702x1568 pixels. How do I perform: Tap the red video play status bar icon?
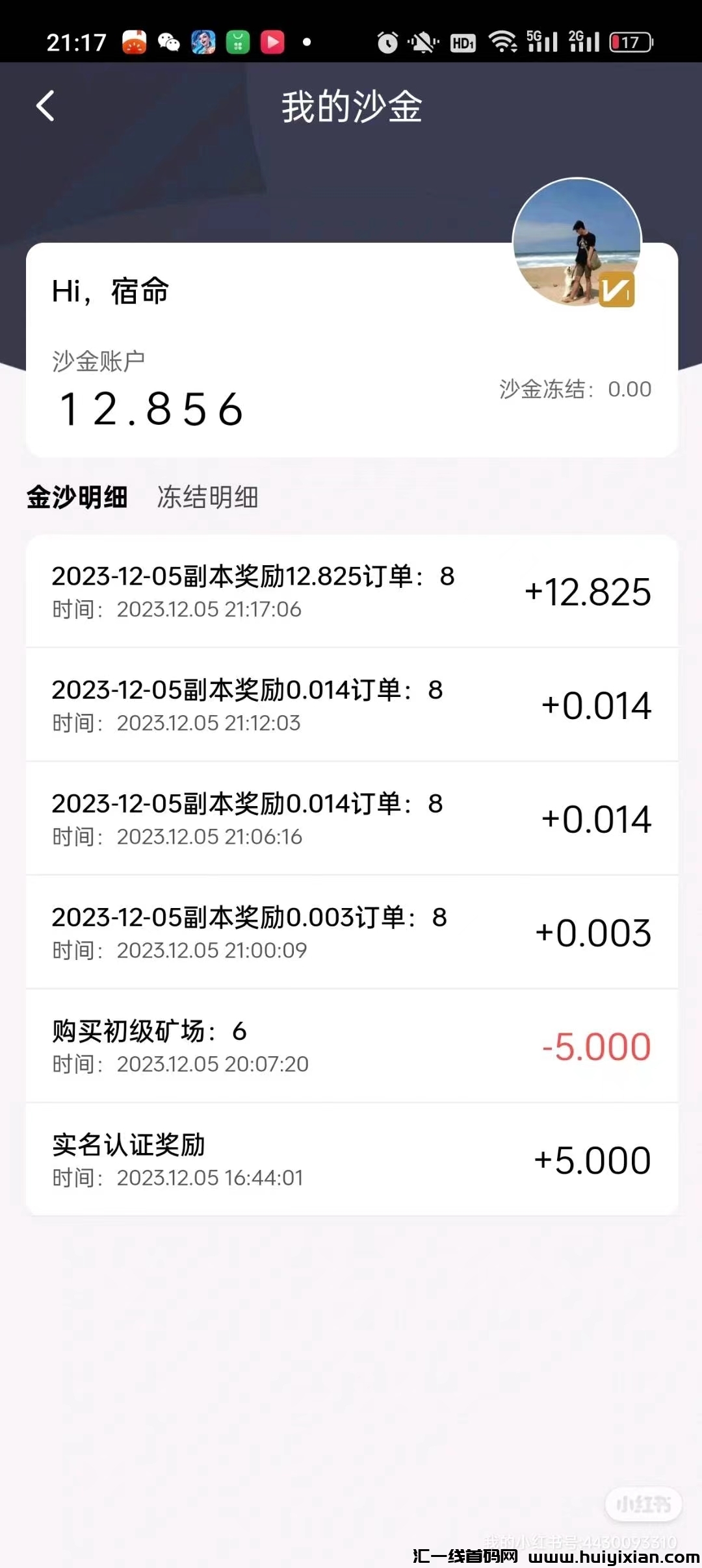click(x=273, y=41)
